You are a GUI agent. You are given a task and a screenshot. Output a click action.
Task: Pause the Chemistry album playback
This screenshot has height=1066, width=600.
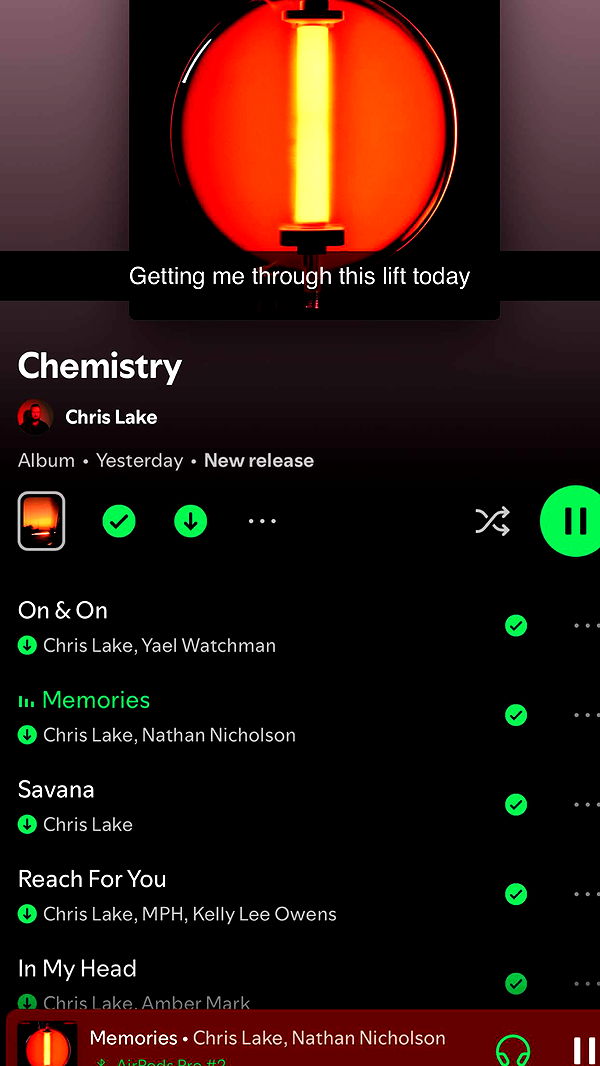click(x=573, y=520)
